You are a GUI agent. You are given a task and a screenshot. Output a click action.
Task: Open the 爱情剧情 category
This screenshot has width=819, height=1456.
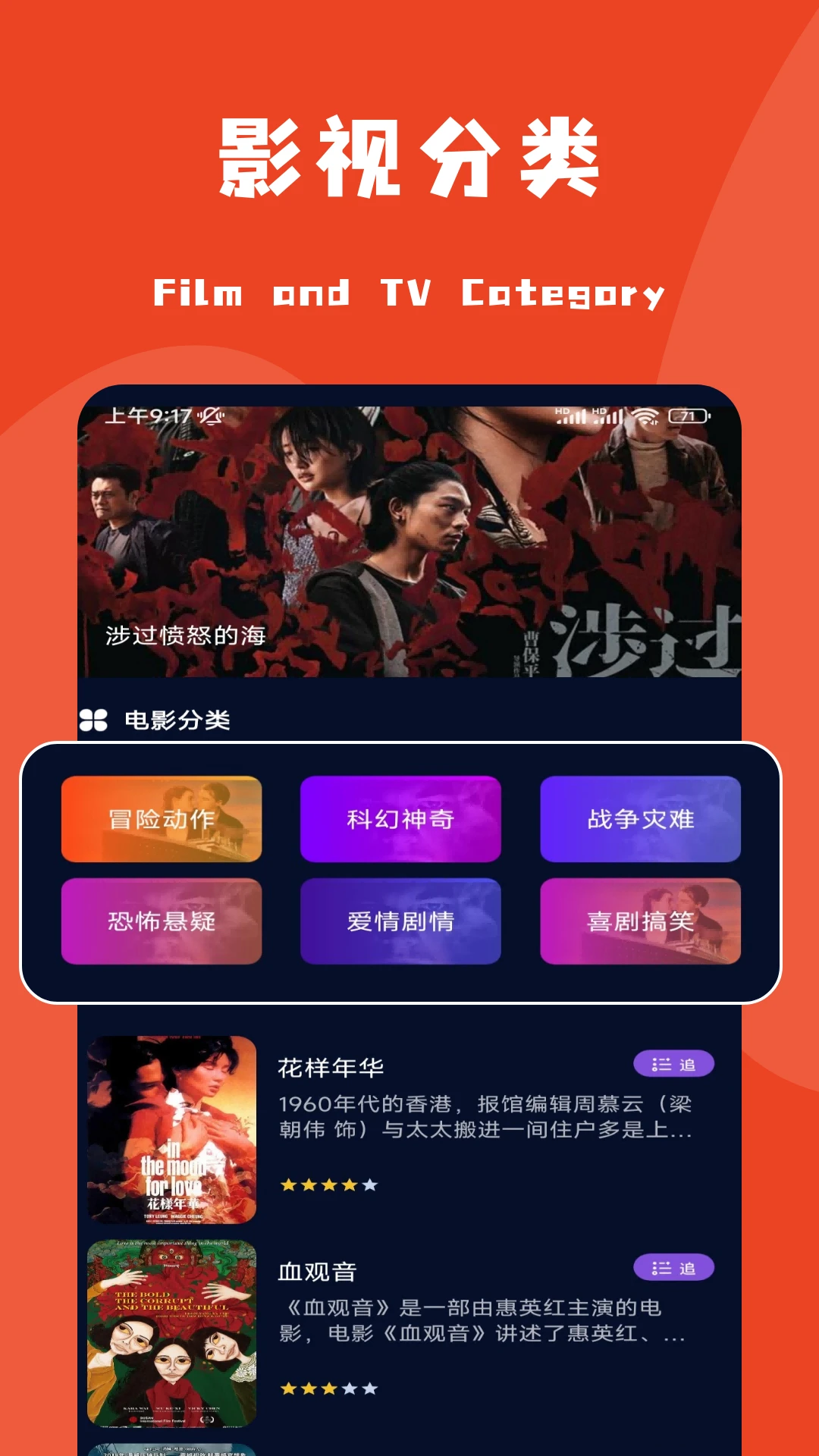[400, 922]
